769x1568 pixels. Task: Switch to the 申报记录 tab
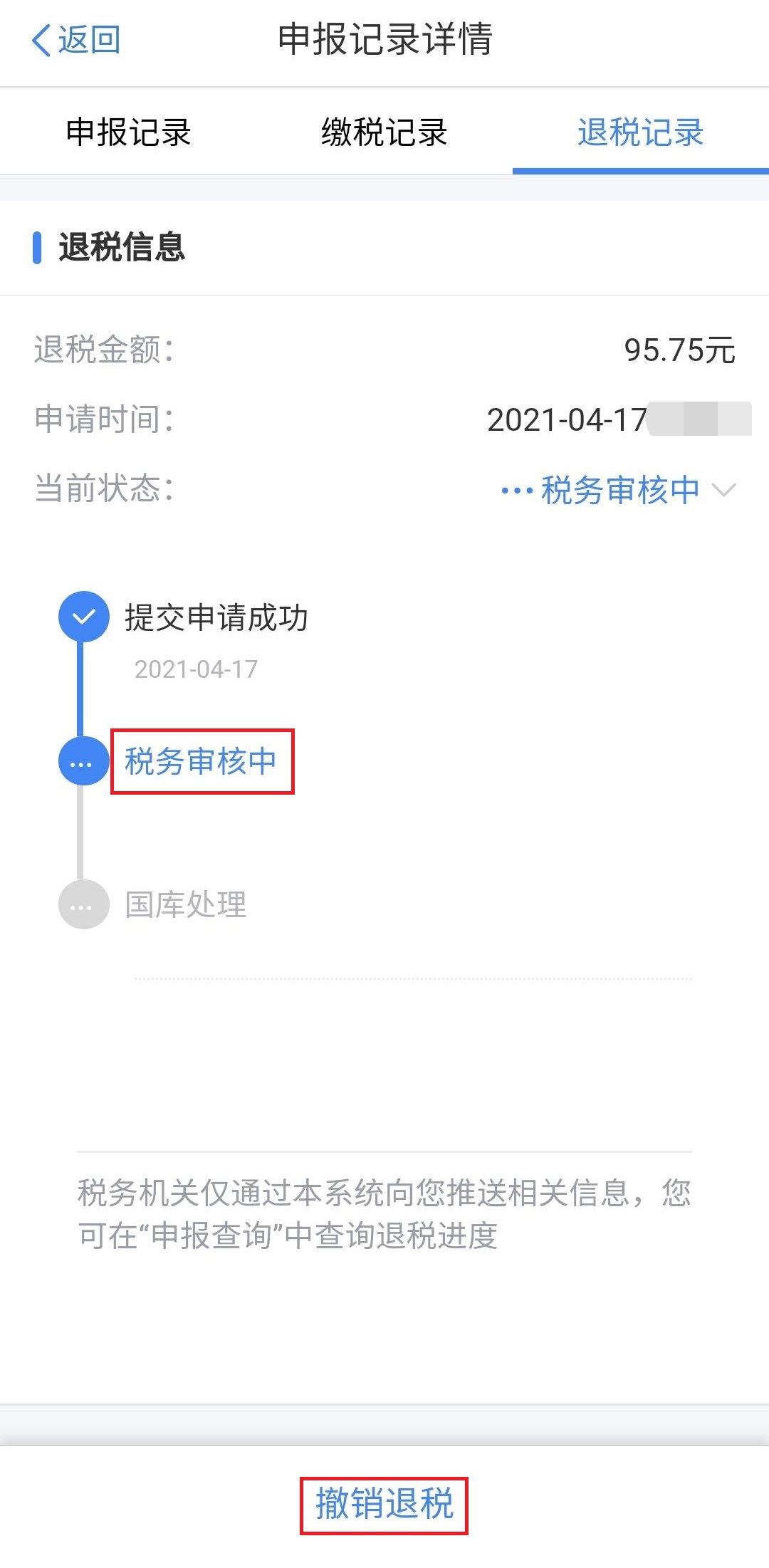click(x=128, y=132)
